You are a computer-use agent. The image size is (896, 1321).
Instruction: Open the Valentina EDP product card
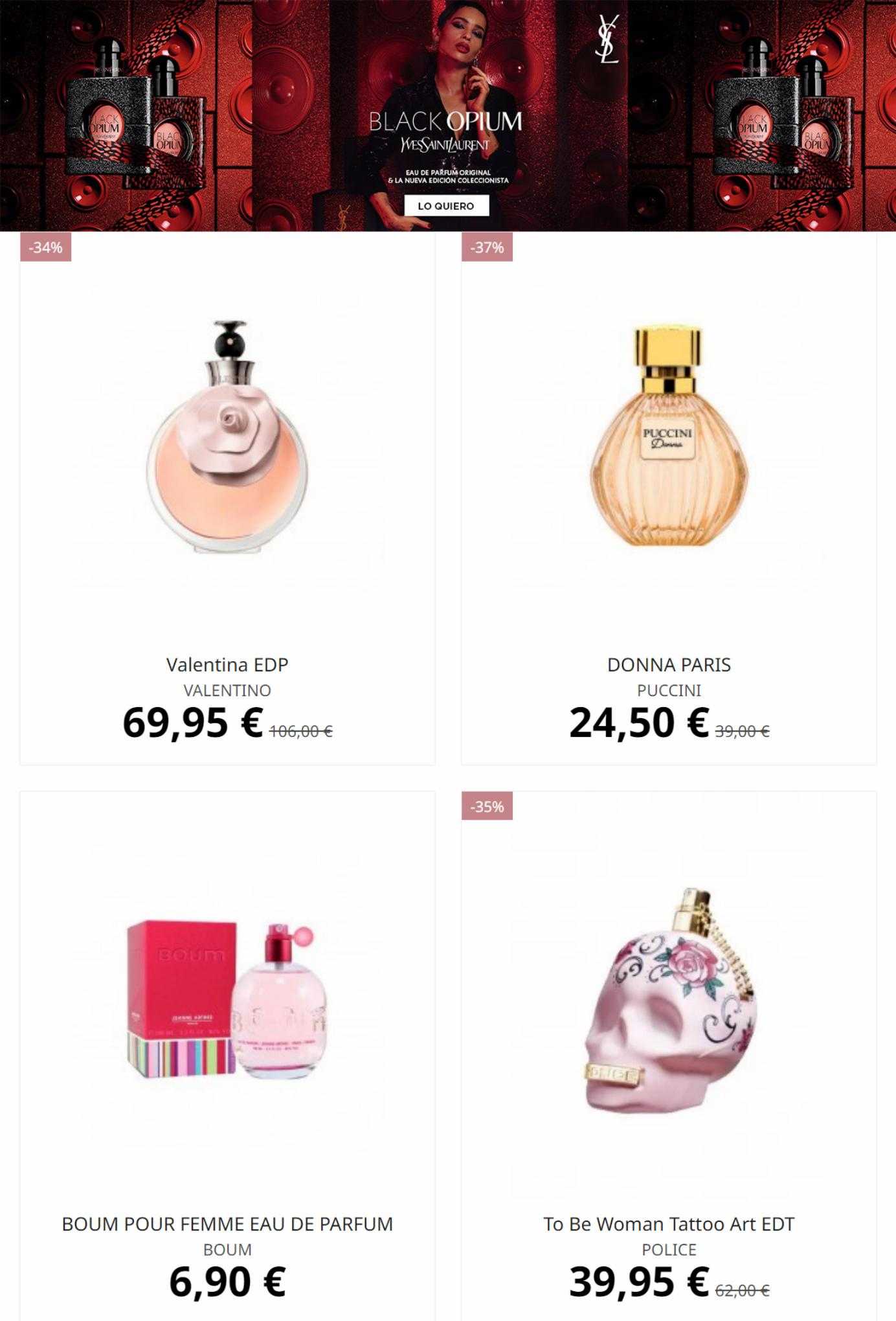227,664
